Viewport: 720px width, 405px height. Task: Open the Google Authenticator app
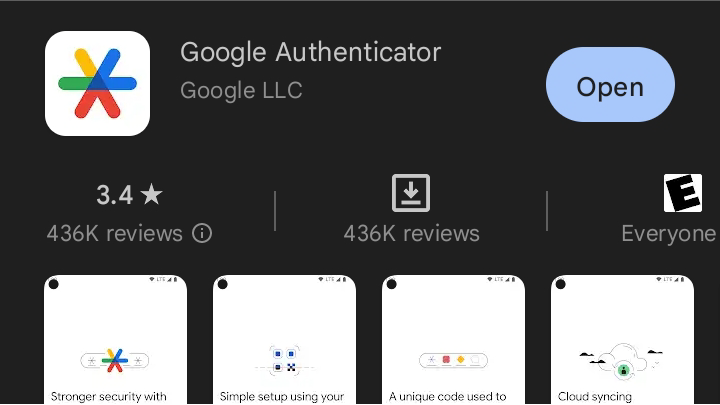click(x=610, y=86)
